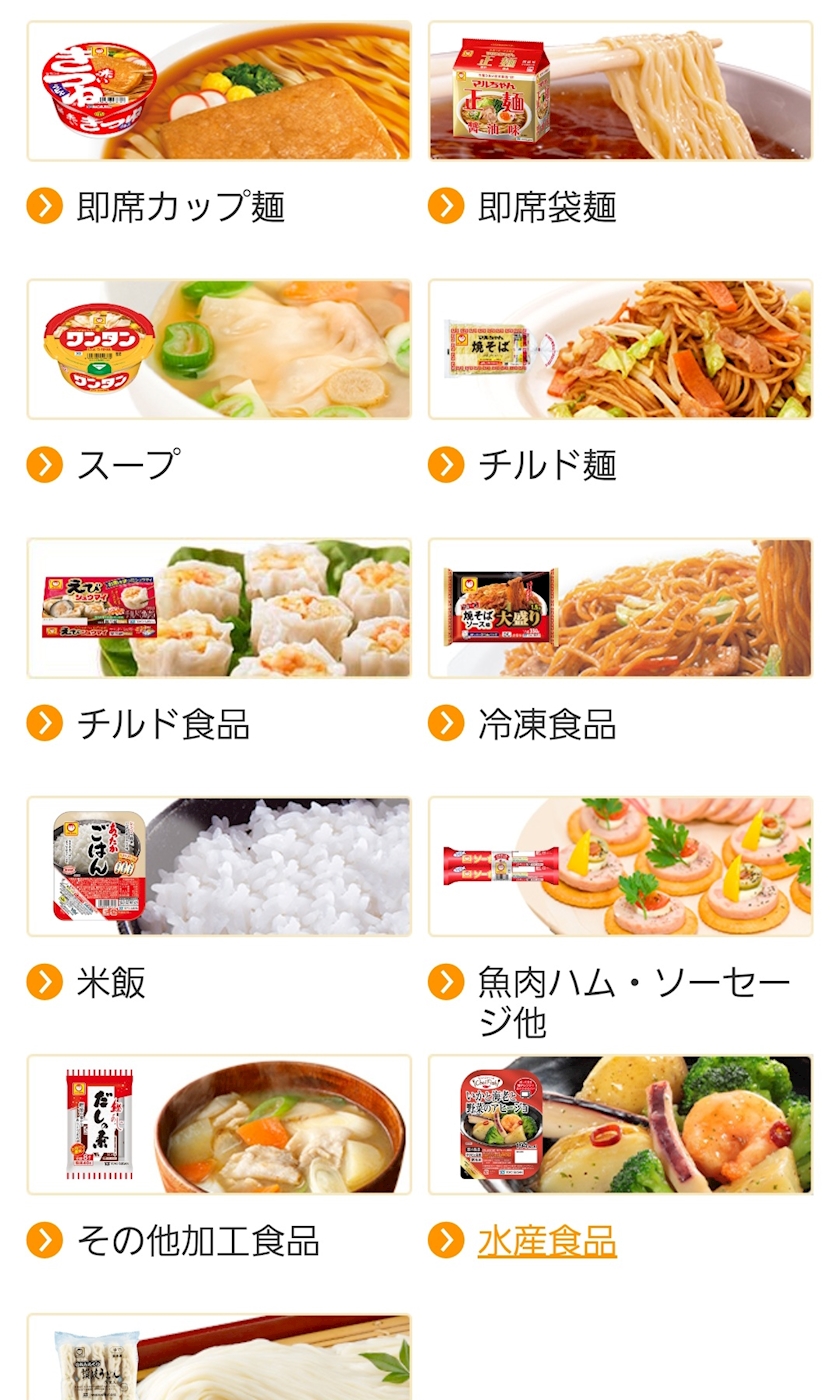This screenshot has height=1400, width=840.
Task: Open the 即席カップ麺 category
Action: point(181,207)
